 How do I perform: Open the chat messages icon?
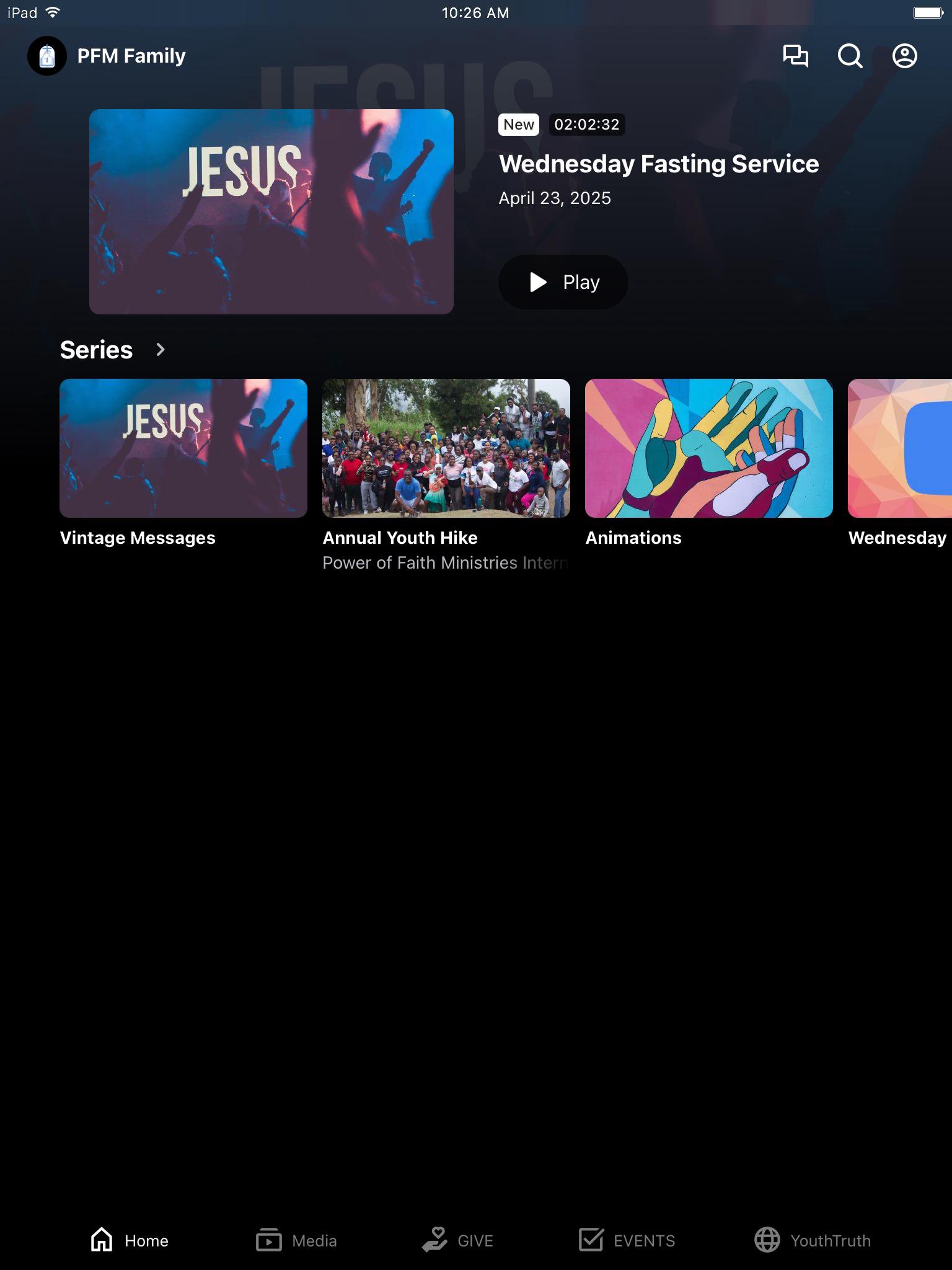(795, 56)
